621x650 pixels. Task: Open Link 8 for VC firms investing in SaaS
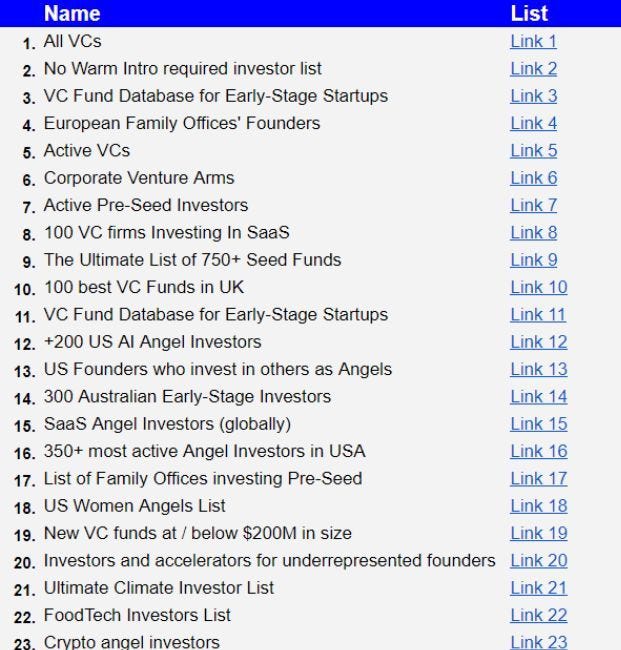pos(533,233)
